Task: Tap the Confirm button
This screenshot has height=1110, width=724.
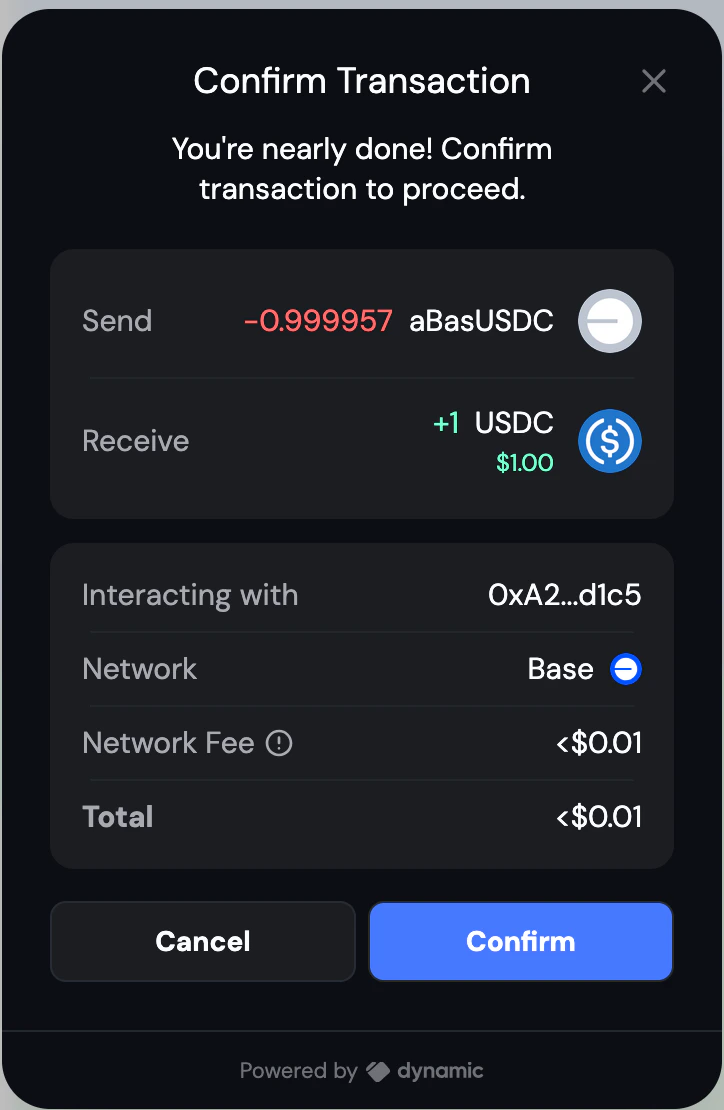Action: coord(520,941)
